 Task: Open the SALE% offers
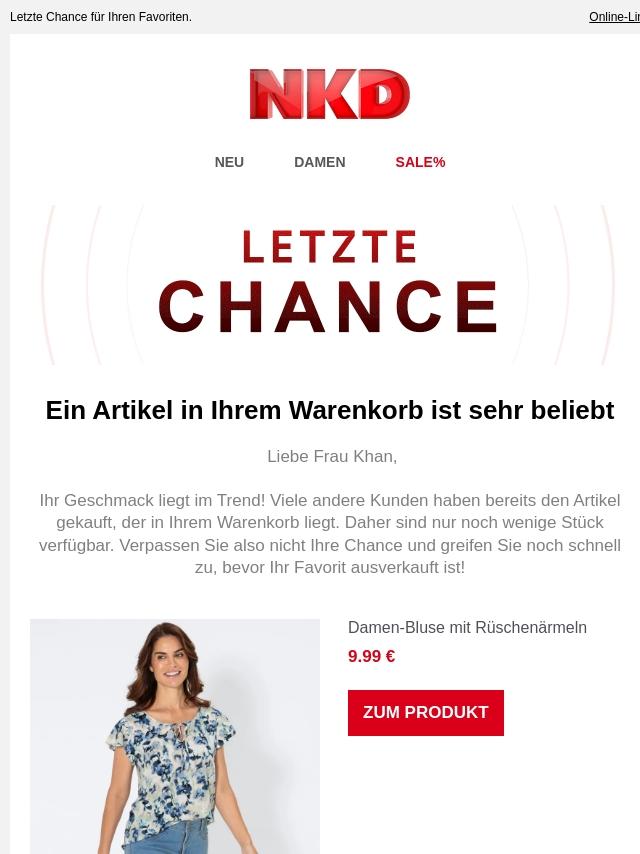point(420,162)
